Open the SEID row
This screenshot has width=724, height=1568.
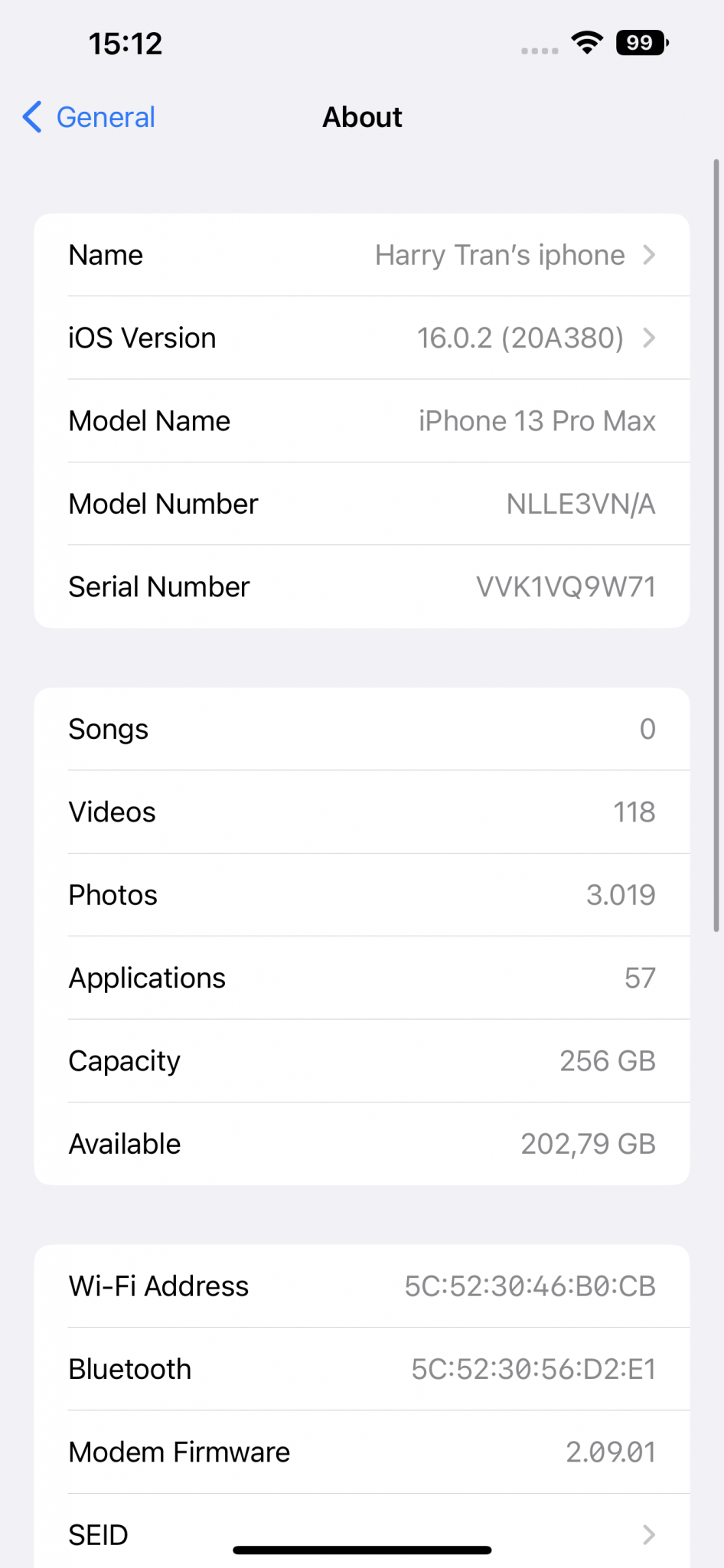coord(361,1534)
